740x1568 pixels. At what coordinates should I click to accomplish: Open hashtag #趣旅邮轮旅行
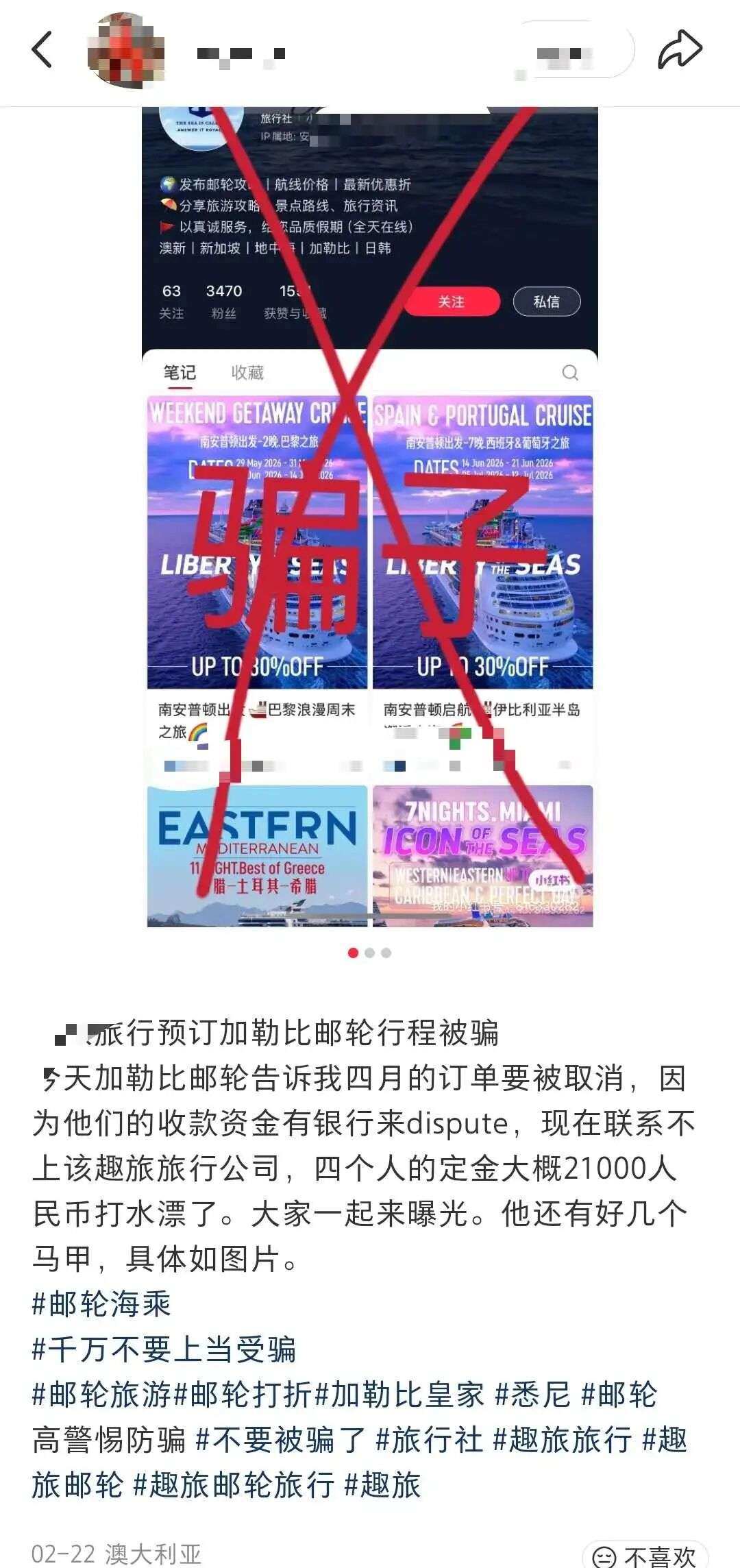click(x=234, y=1484)
